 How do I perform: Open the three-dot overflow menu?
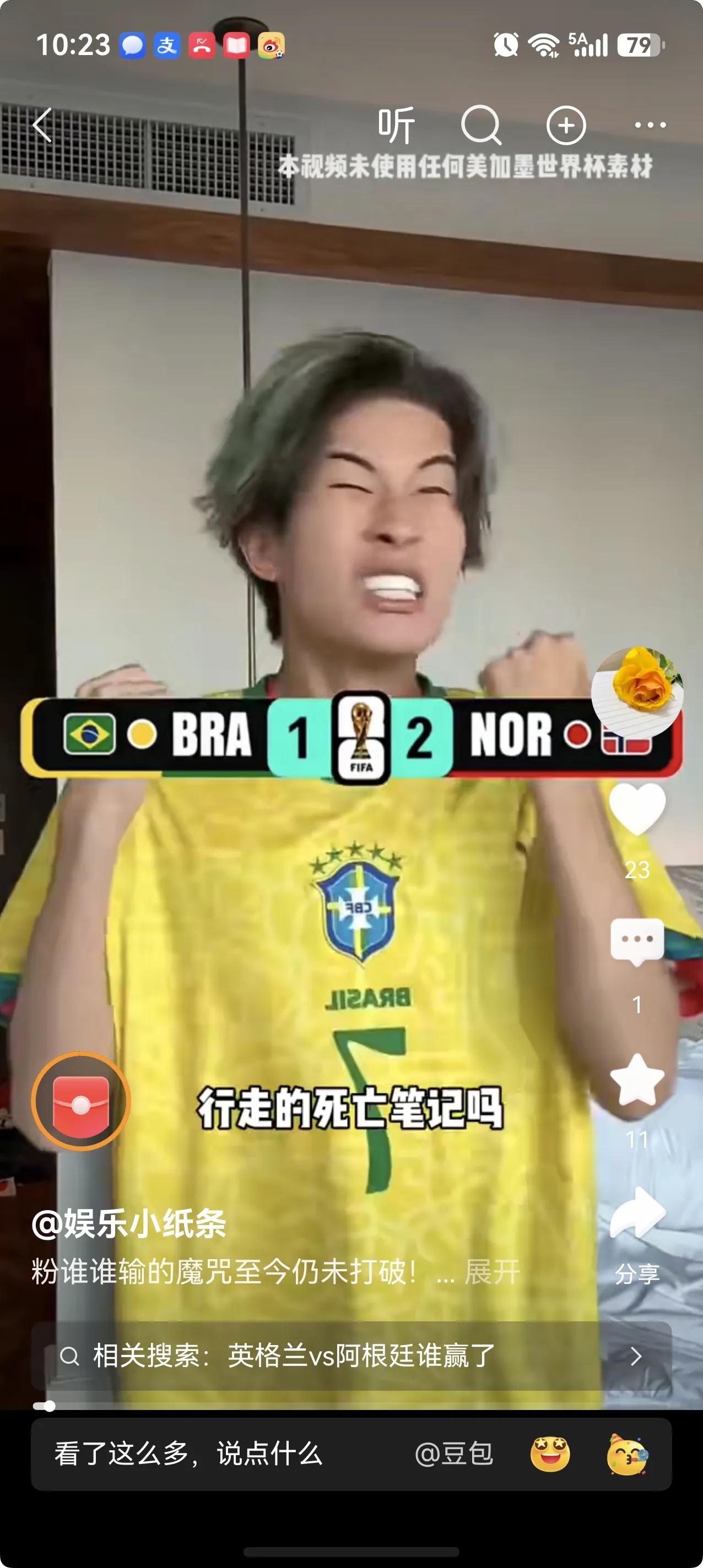pyautogui.click(x=650, y=126)
